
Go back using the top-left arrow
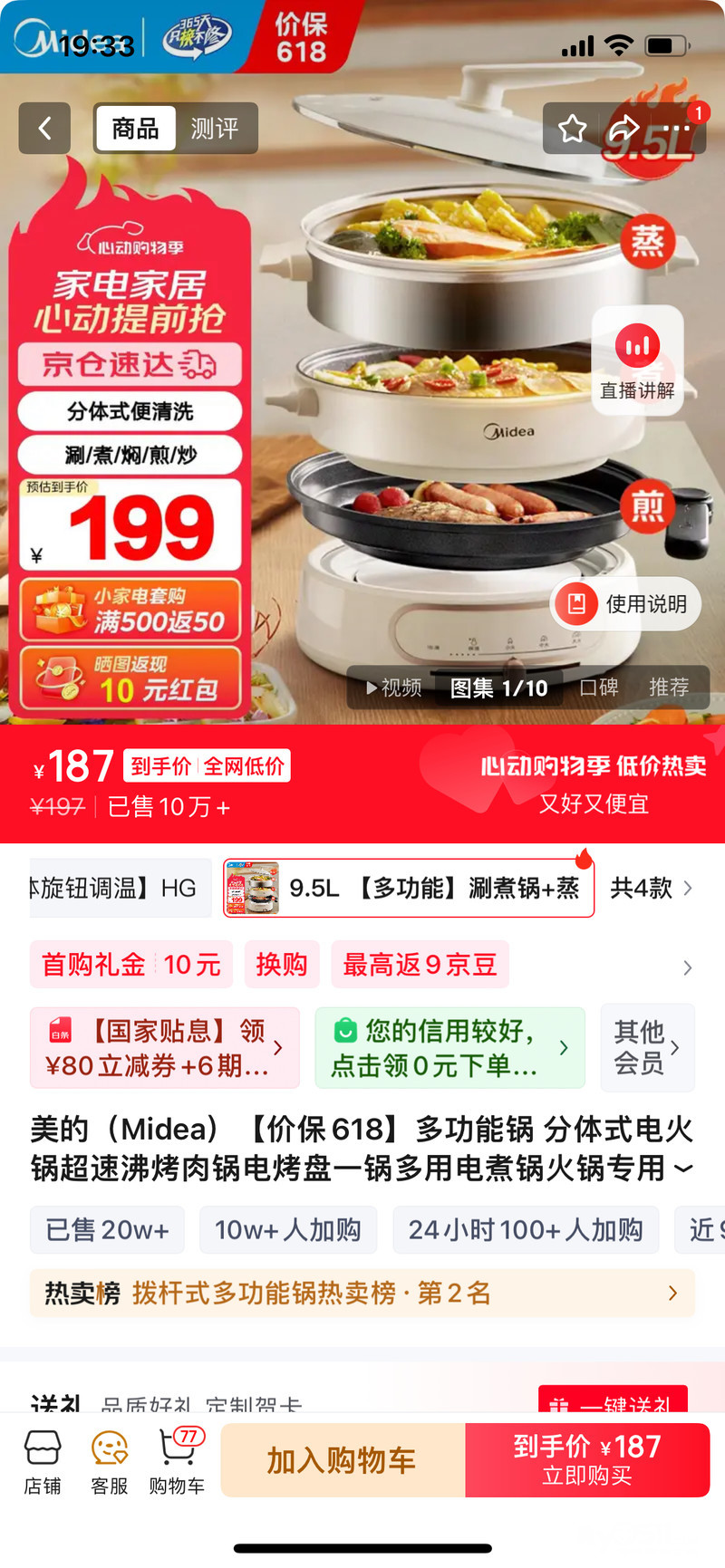(x=44, y=128)
